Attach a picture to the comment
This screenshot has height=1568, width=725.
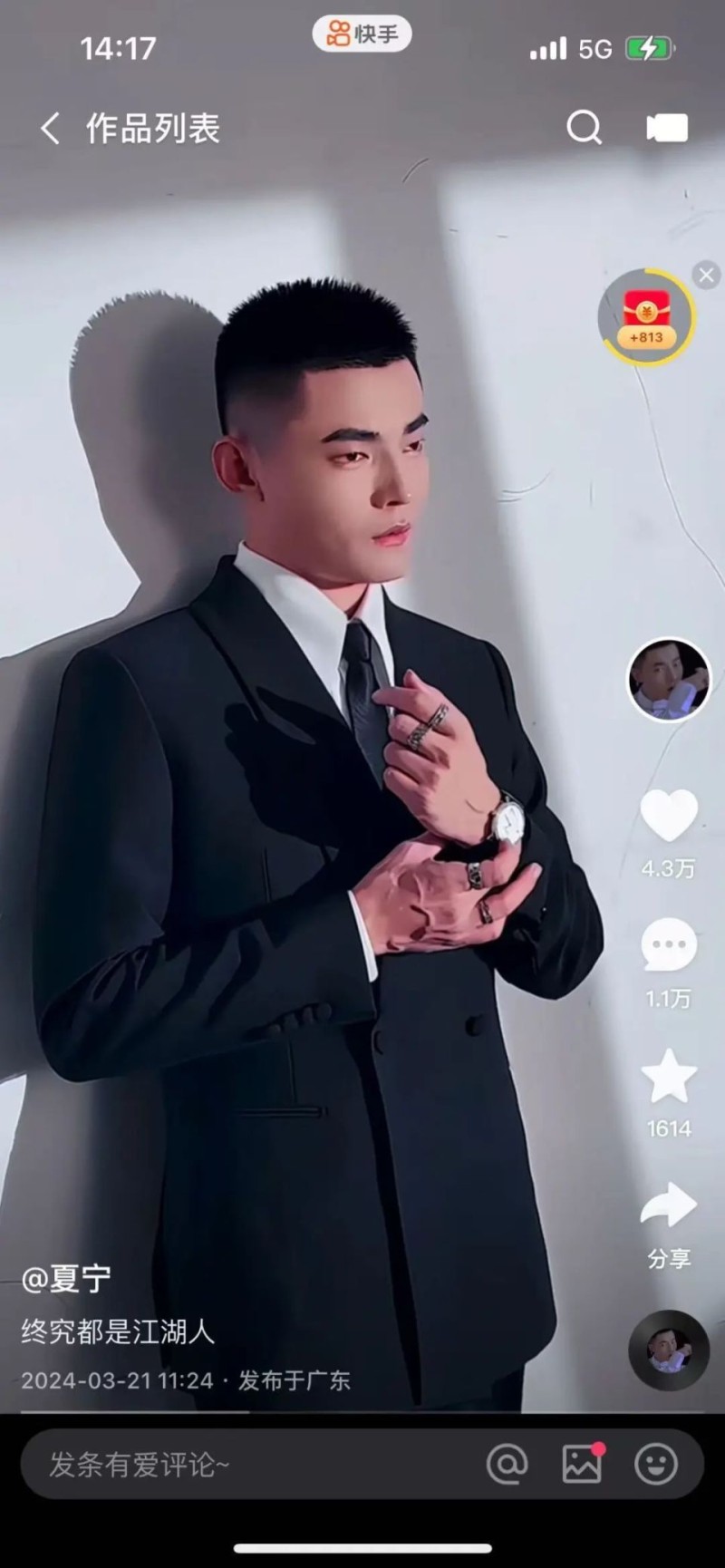point(582,1464)
